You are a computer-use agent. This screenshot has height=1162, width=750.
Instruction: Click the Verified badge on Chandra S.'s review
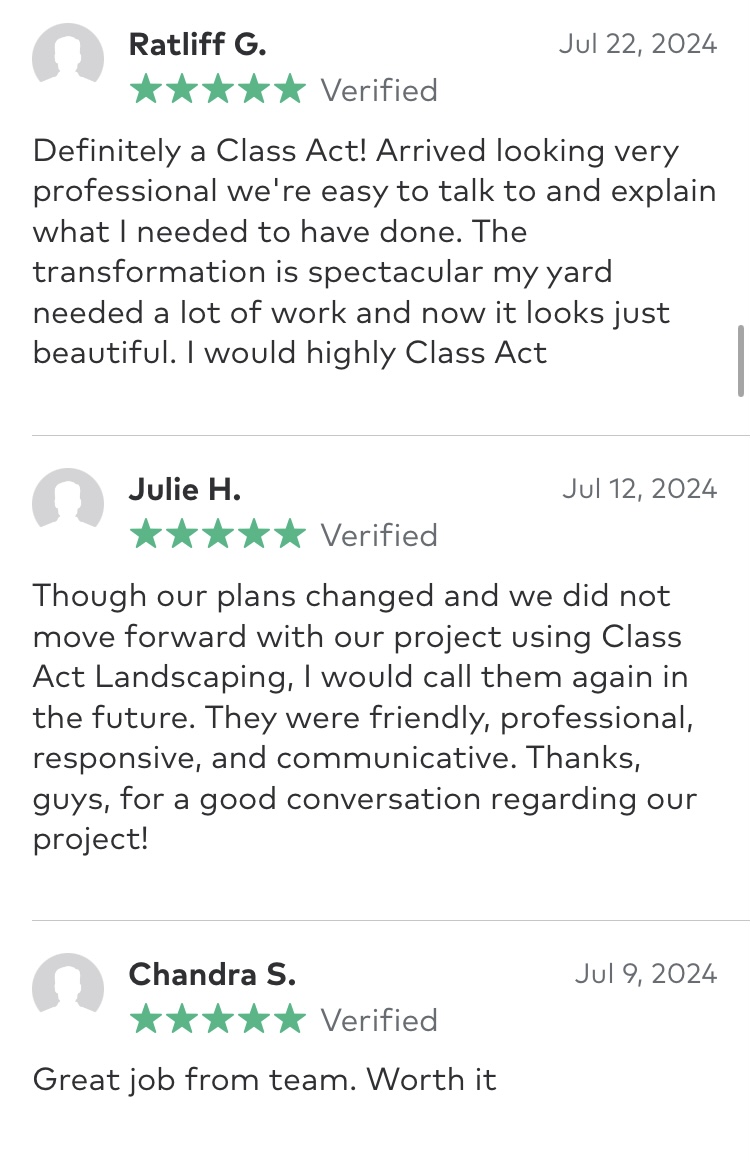coord(378,1020)
